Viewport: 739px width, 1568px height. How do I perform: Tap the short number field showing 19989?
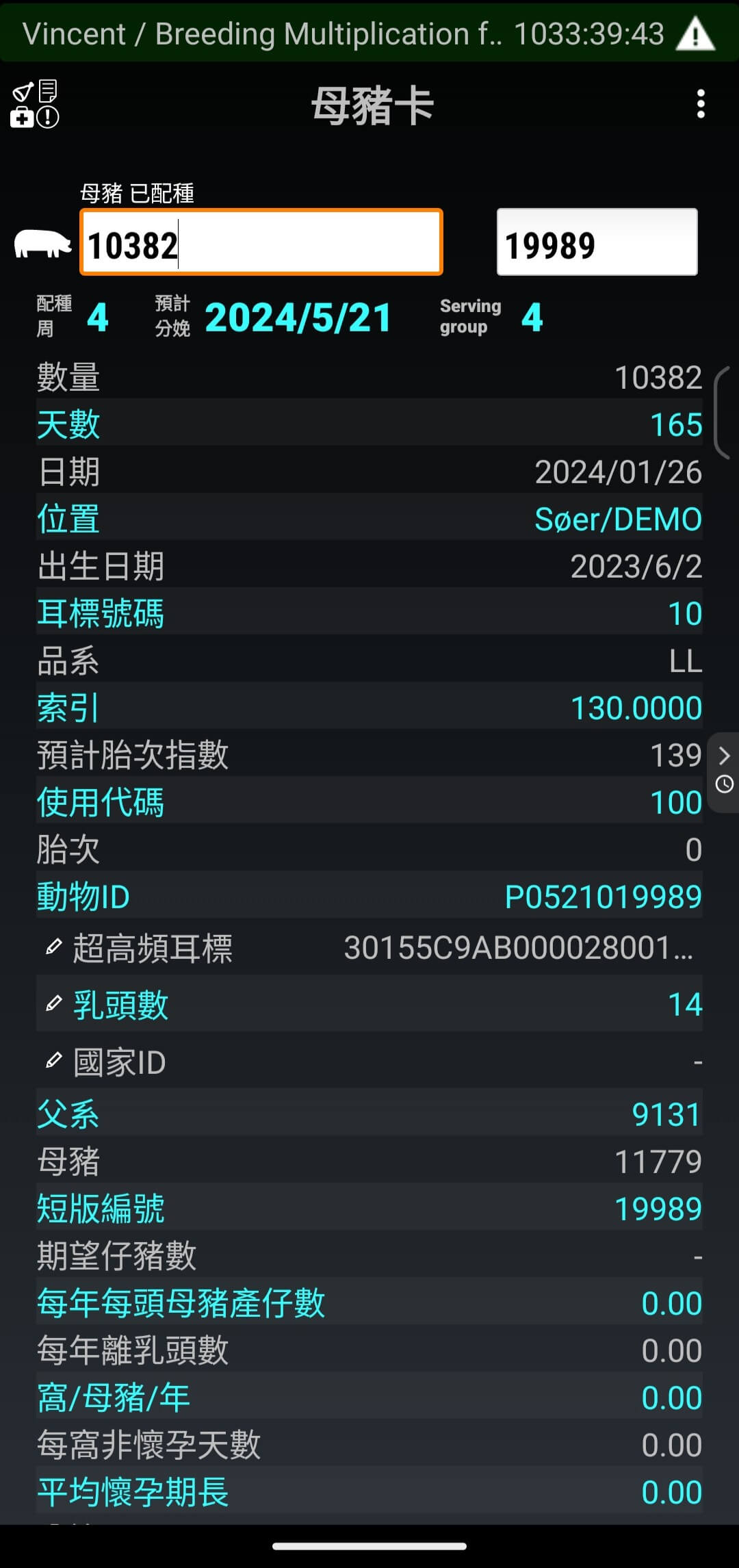pyautogui.click(x=597, y=243)
